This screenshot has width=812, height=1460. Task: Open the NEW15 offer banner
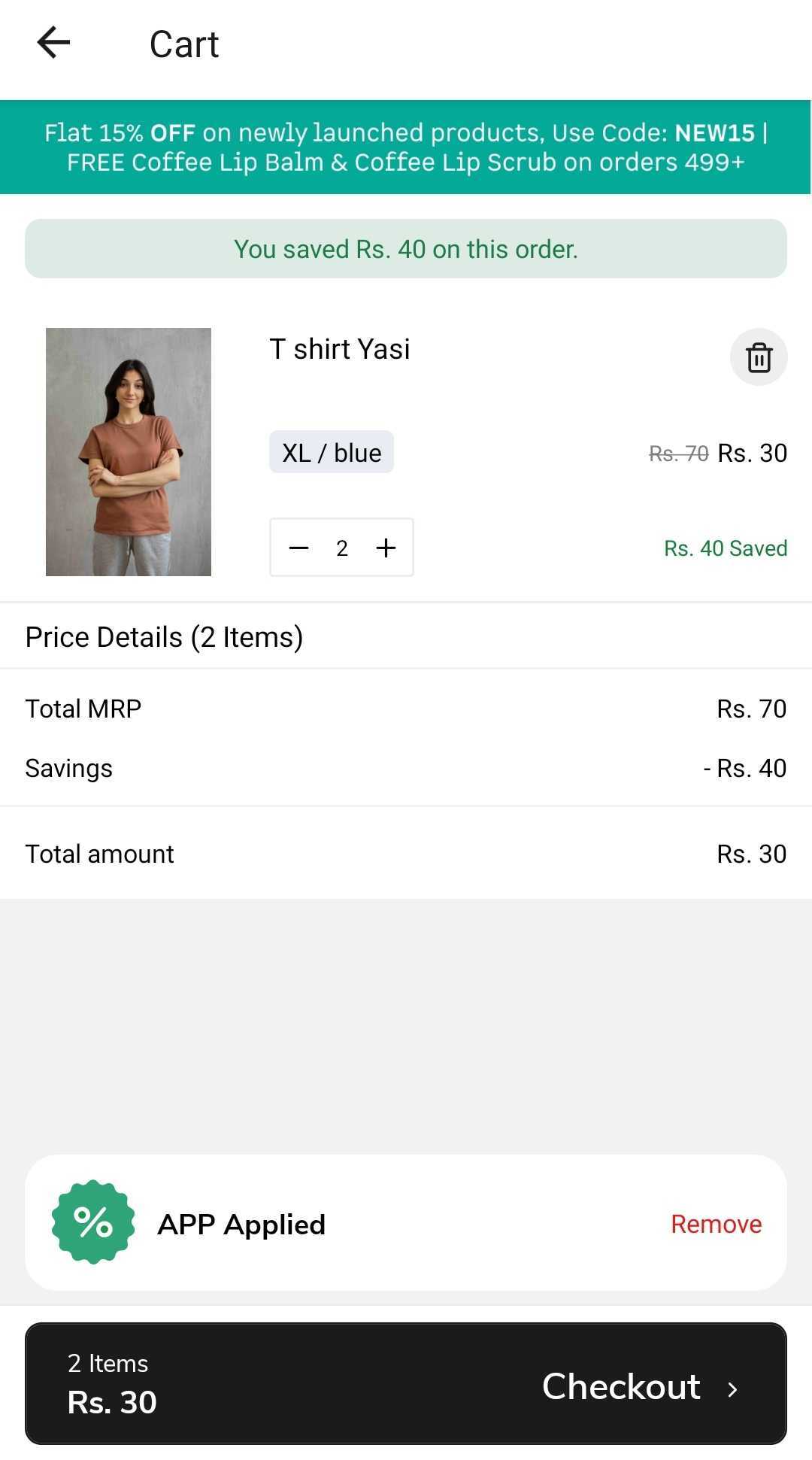406,147
